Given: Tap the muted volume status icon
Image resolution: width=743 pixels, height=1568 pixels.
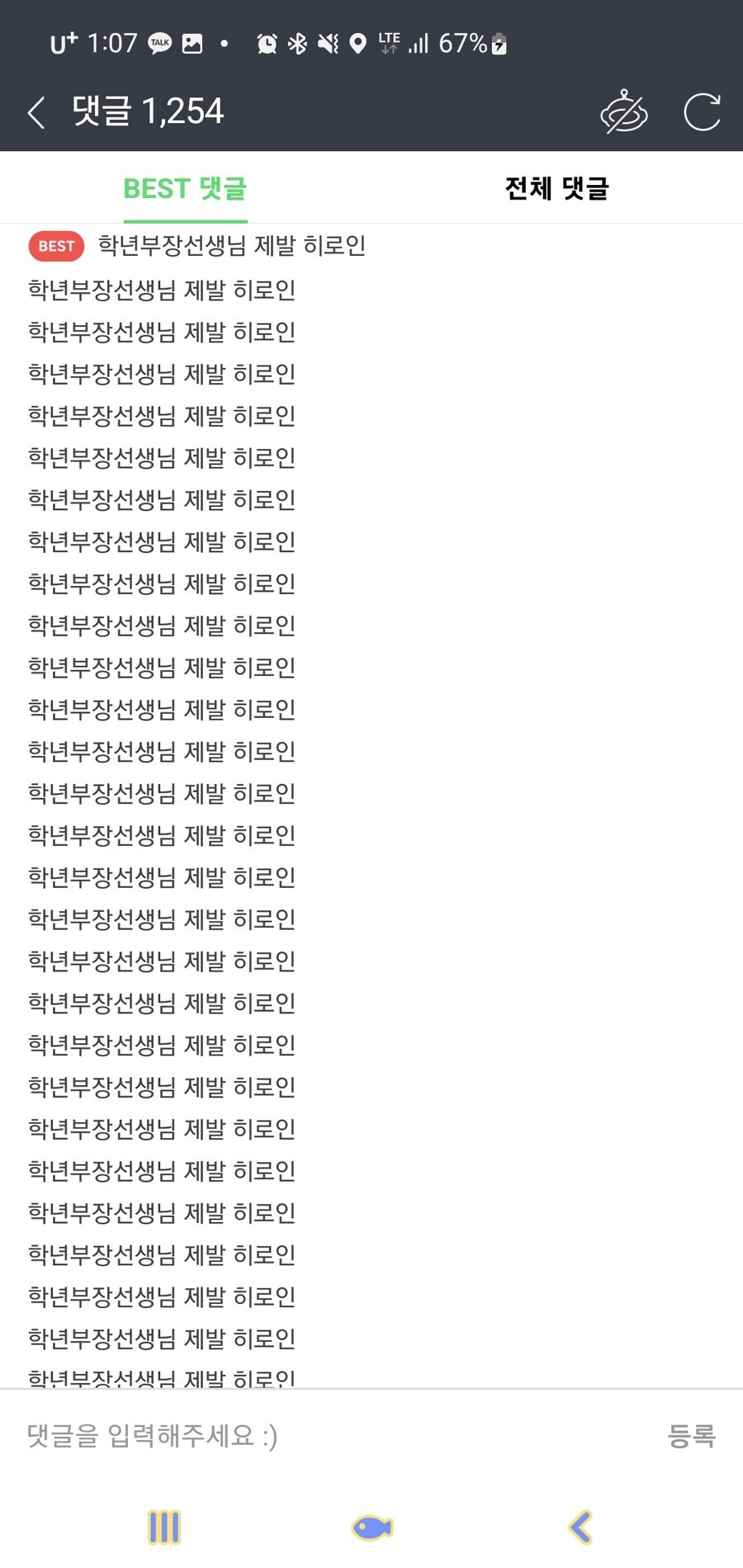Looking at the screenshot, I should (x=328, y=43).
